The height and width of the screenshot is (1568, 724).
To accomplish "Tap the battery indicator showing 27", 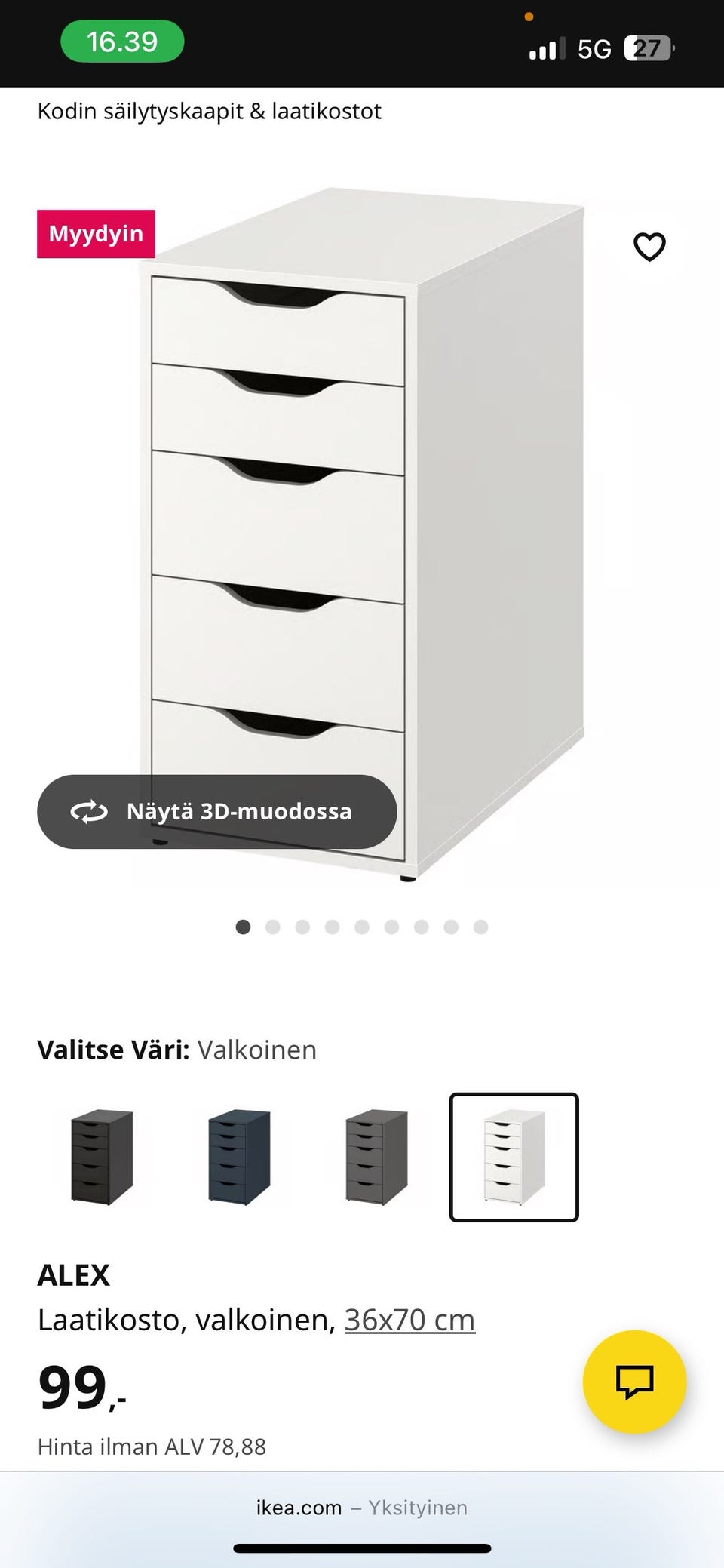I will [649, 48].
